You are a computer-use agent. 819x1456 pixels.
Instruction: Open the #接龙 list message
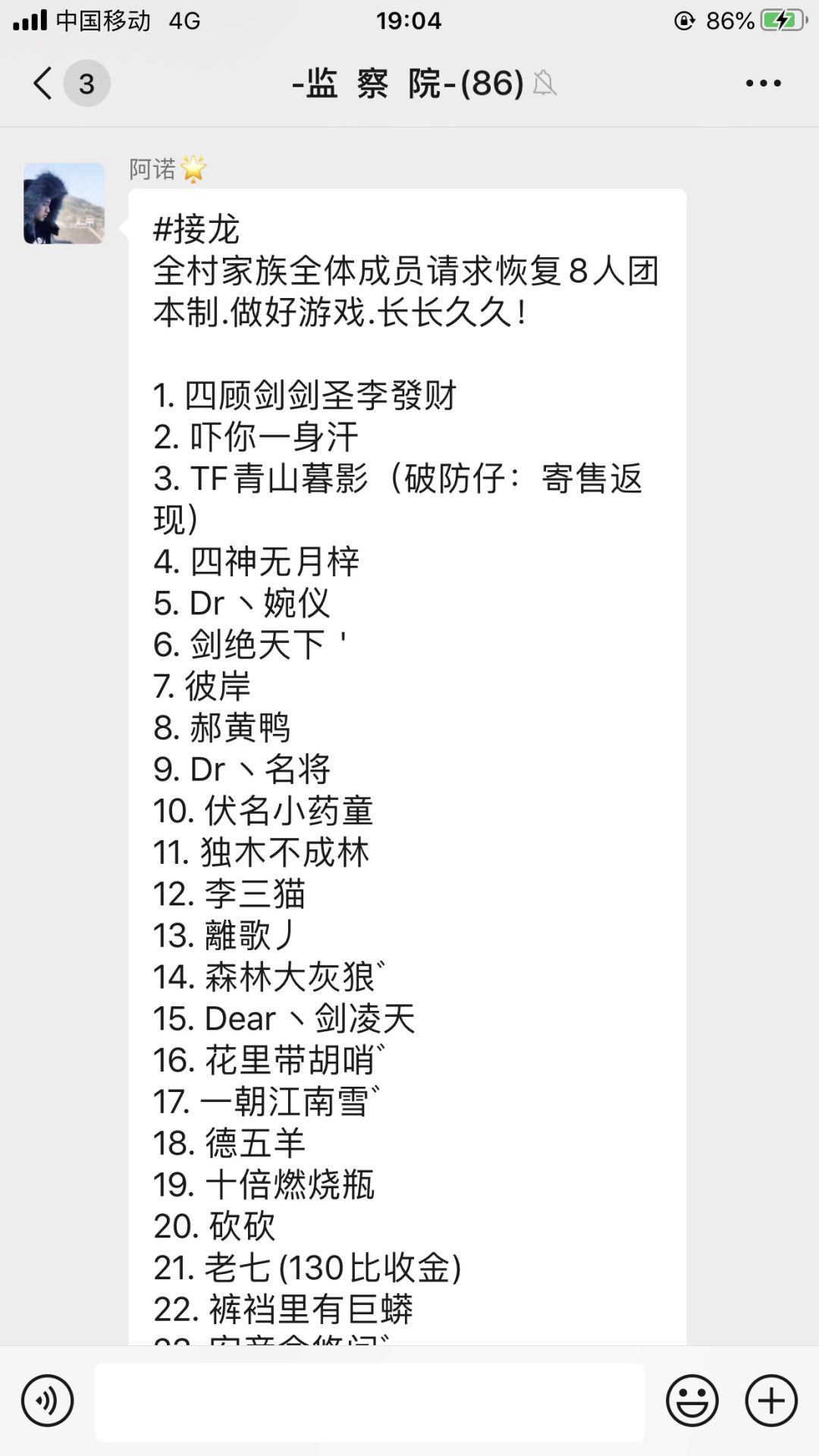407,767
